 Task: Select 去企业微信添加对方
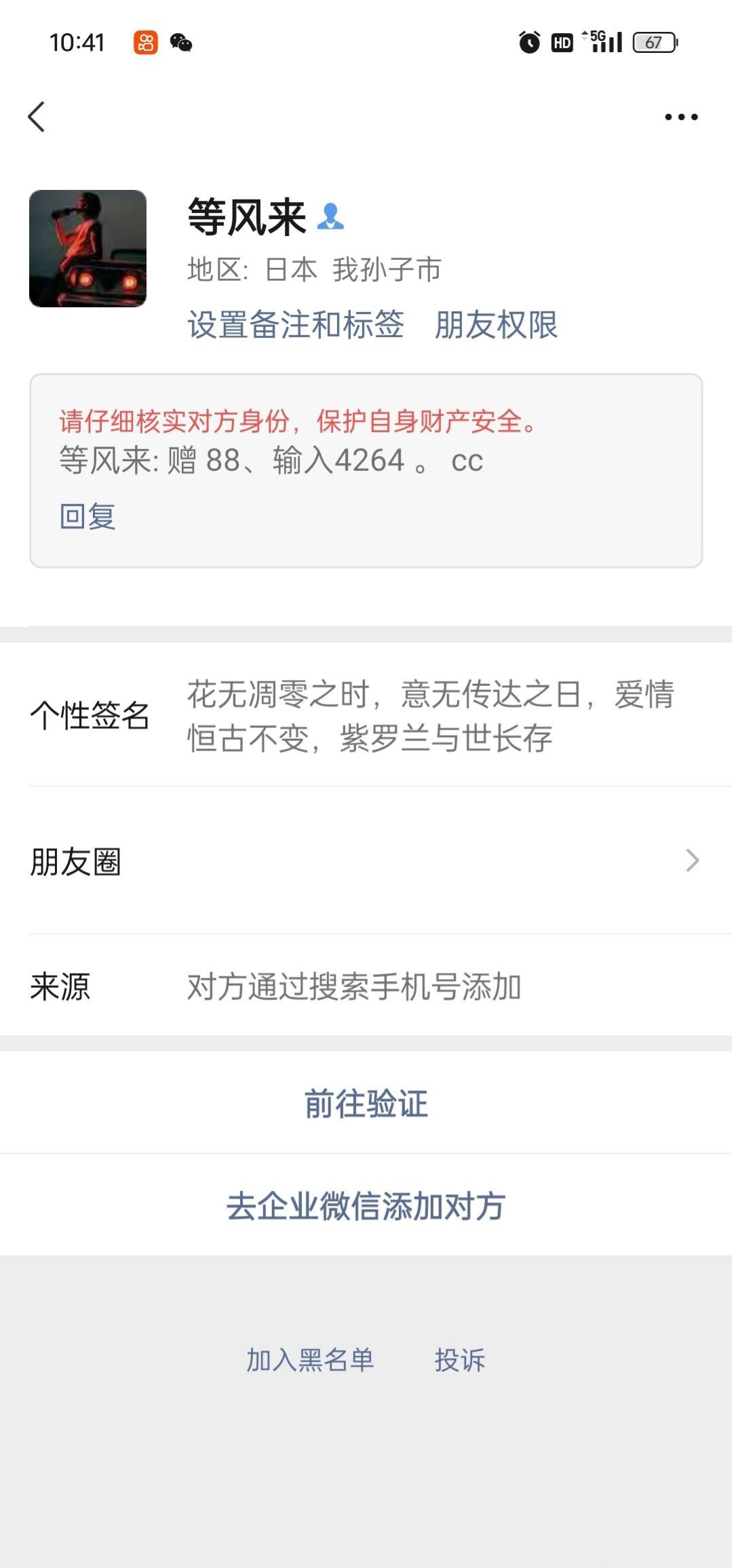366,1206
